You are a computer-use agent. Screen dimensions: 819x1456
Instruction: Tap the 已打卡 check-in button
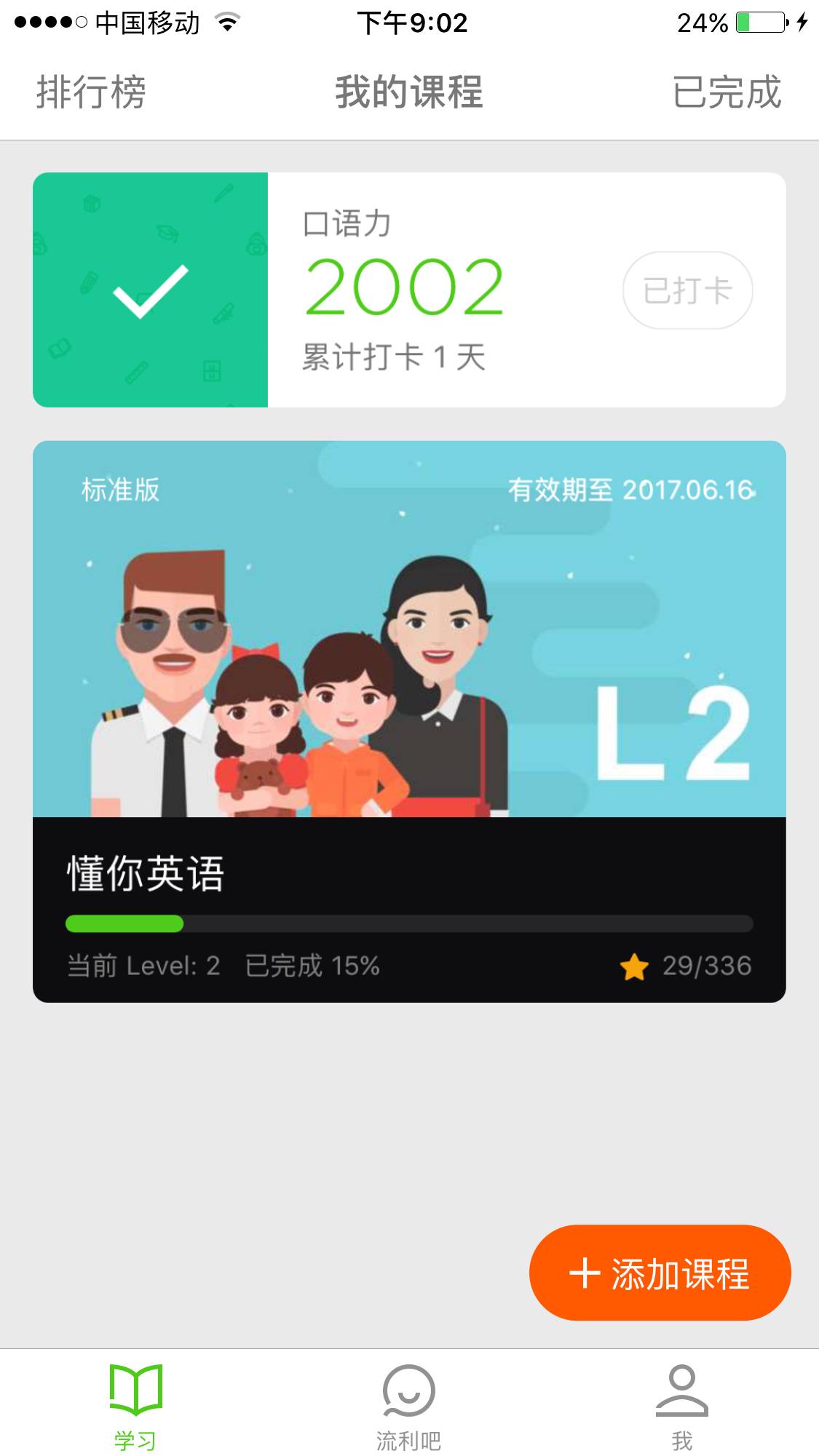click(x=687, y=290)
